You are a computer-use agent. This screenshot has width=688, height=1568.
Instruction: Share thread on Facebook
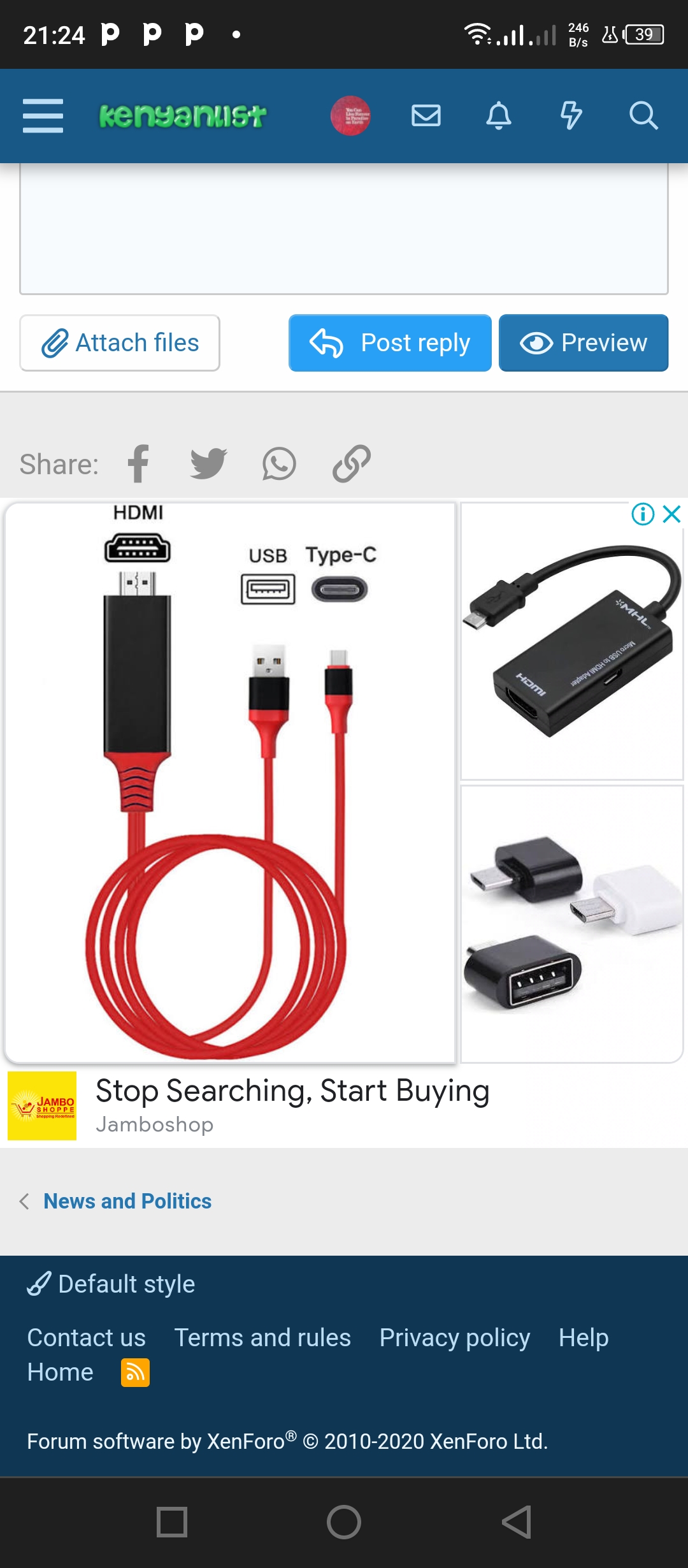138,463
